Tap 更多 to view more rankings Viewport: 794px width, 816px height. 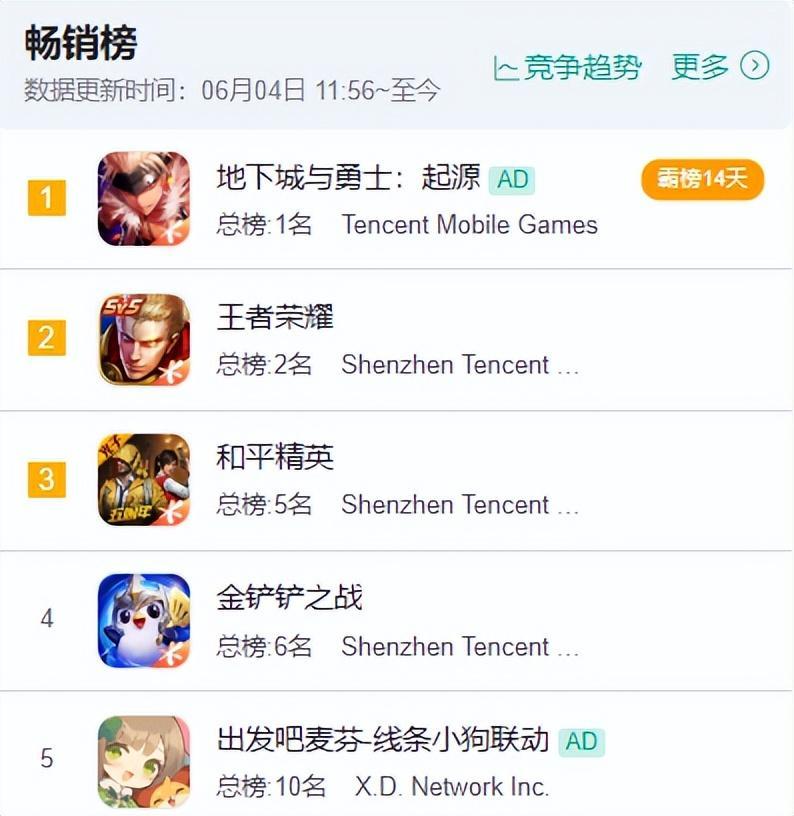tap(720, 67)
